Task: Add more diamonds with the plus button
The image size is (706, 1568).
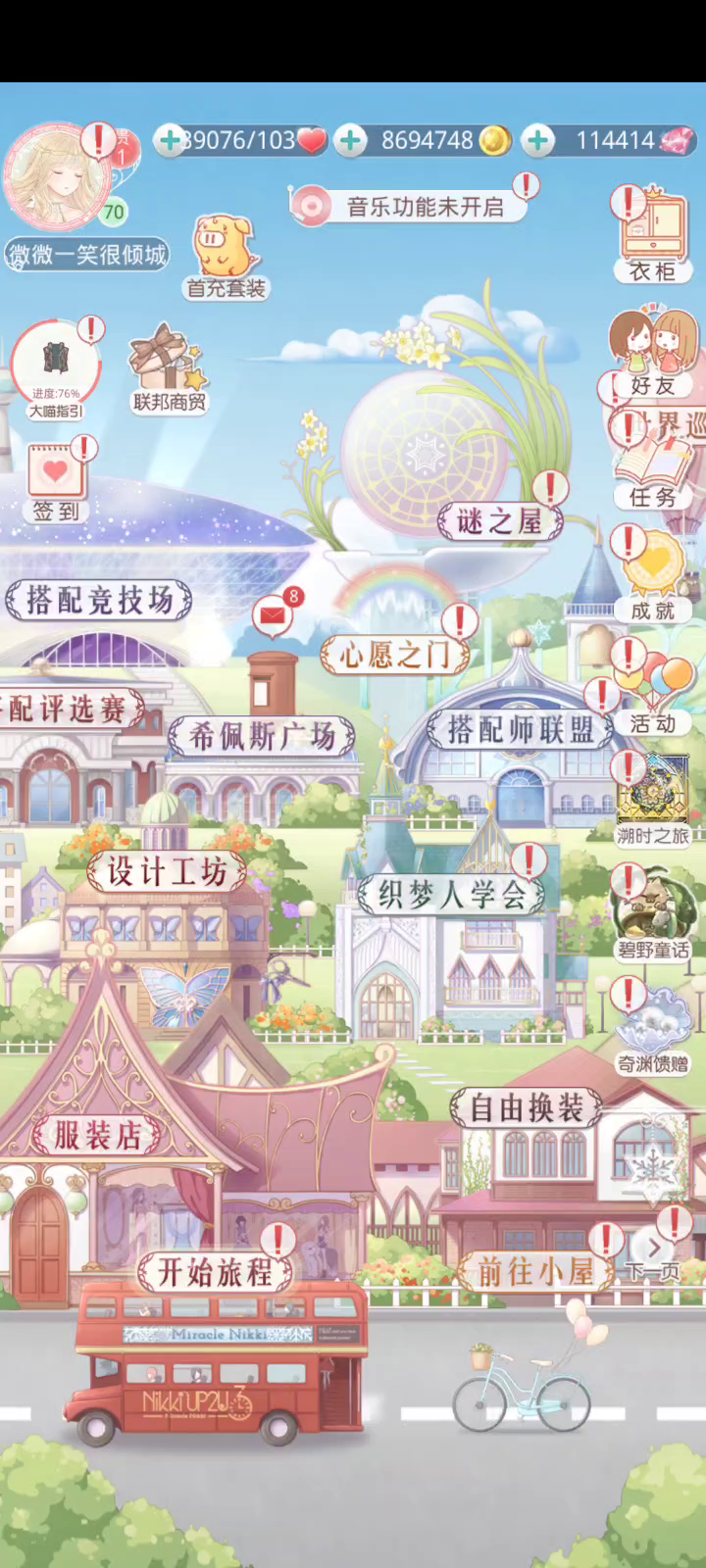Action: pos(537,141)
